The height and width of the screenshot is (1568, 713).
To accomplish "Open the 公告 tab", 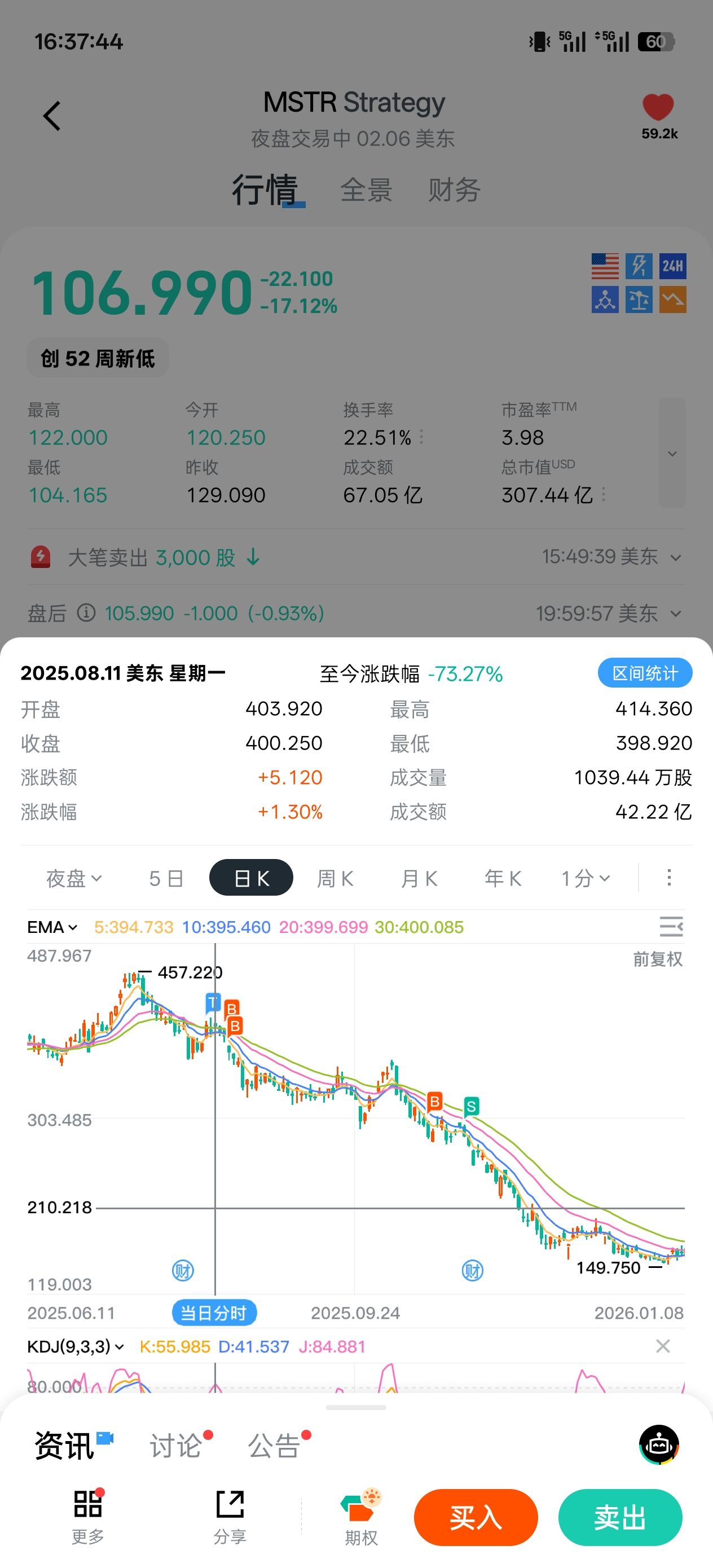I will click(x=274, y=1446).
